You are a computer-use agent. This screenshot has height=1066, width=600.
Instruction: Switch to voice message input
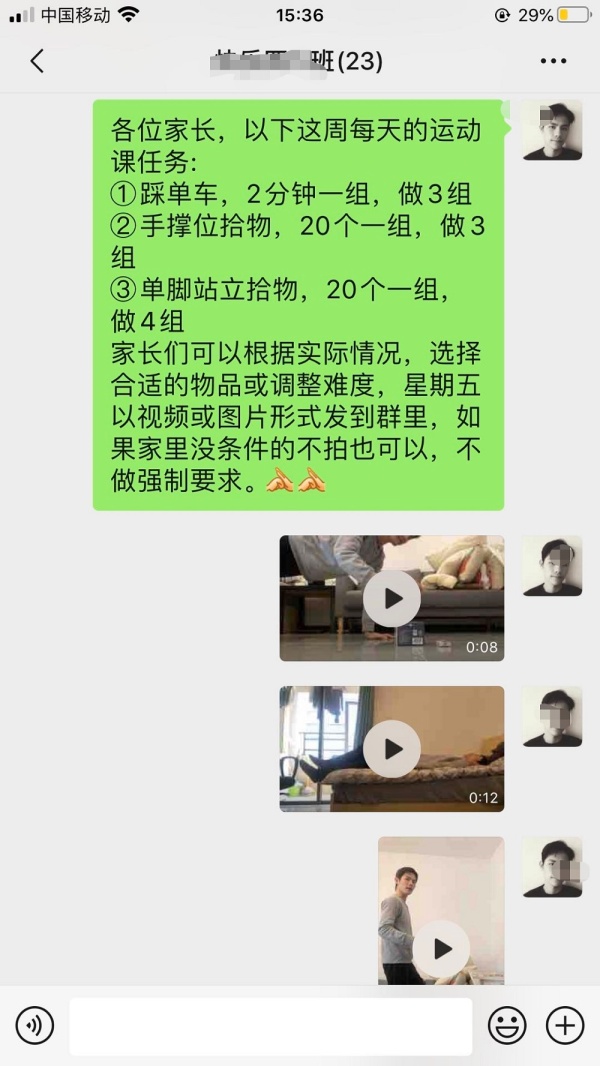coord(35,1025)
